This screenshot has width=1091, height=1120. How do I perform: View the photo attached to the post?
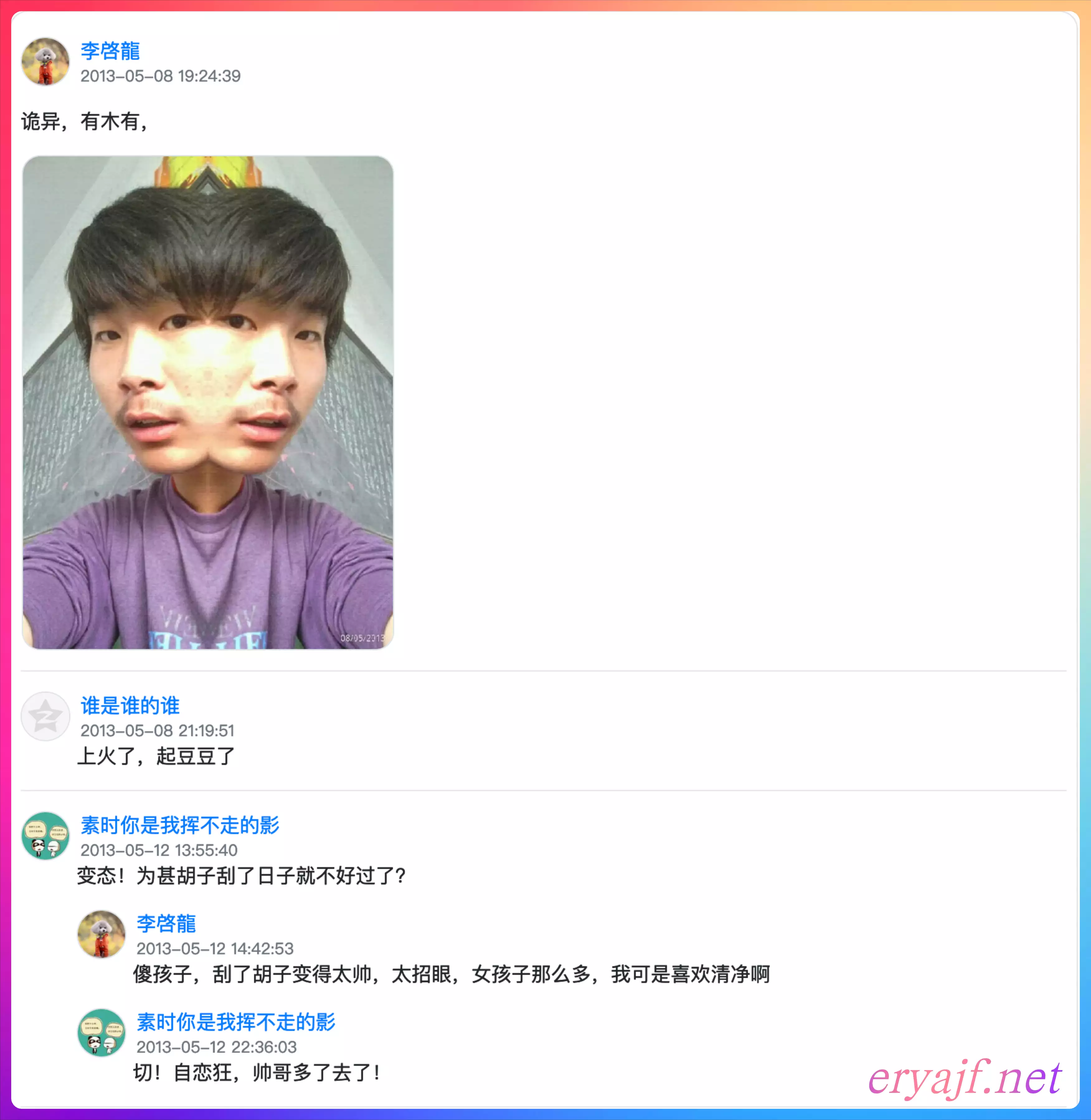click(207, 402)
